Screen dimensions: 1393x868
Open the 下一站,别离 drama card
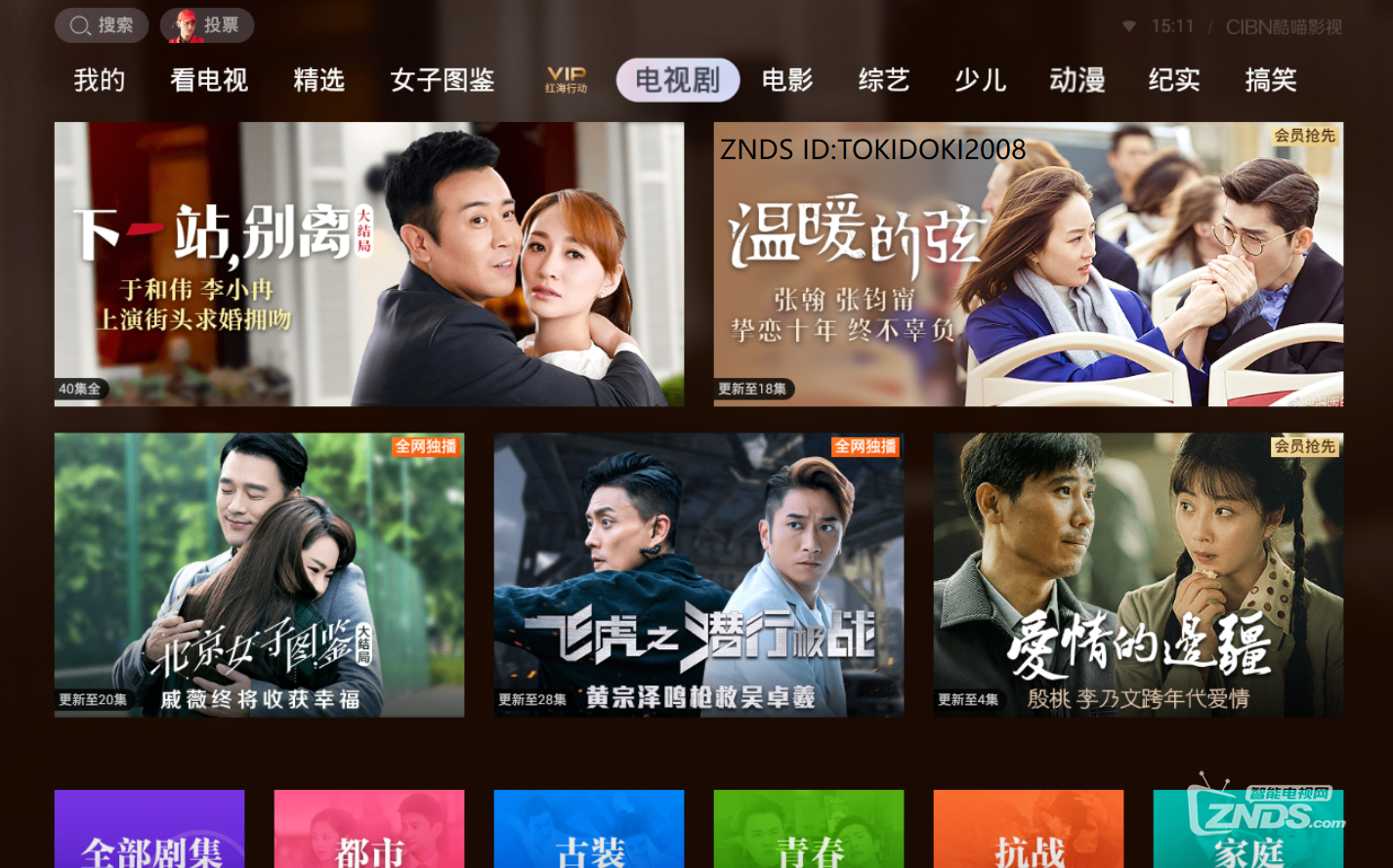368,264
